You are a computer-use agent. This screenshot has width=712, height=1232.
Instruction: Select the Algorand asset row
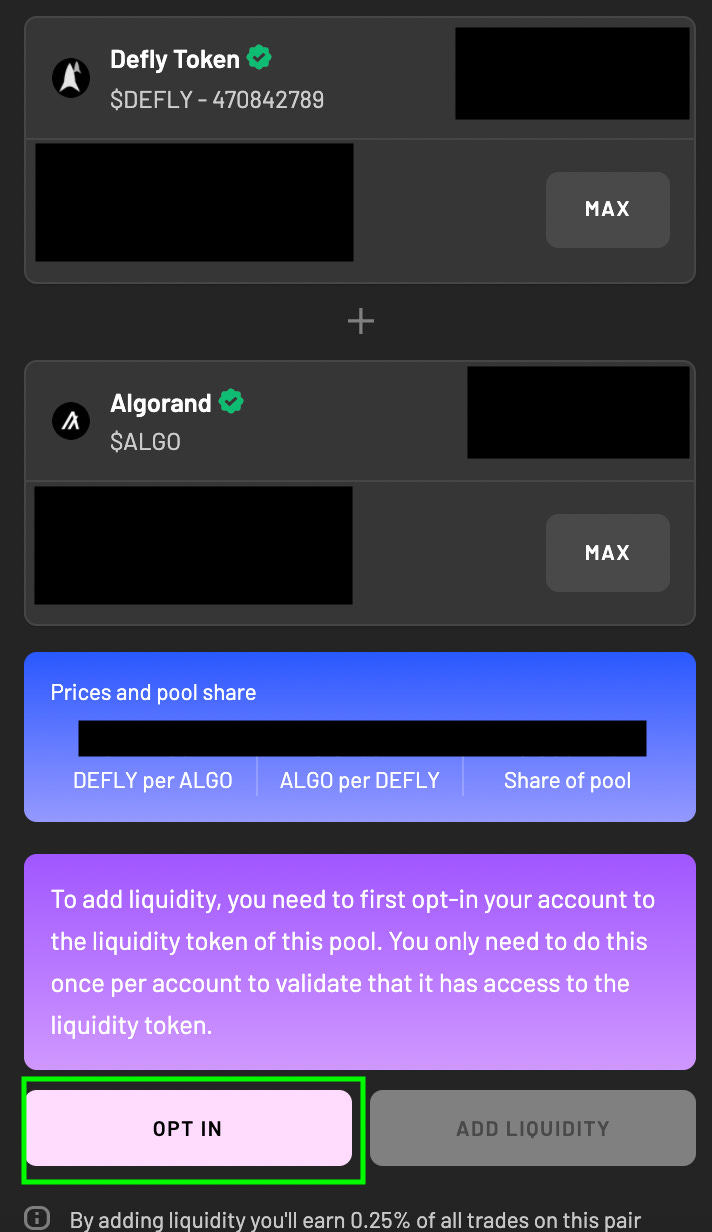(x=360, y=422)
